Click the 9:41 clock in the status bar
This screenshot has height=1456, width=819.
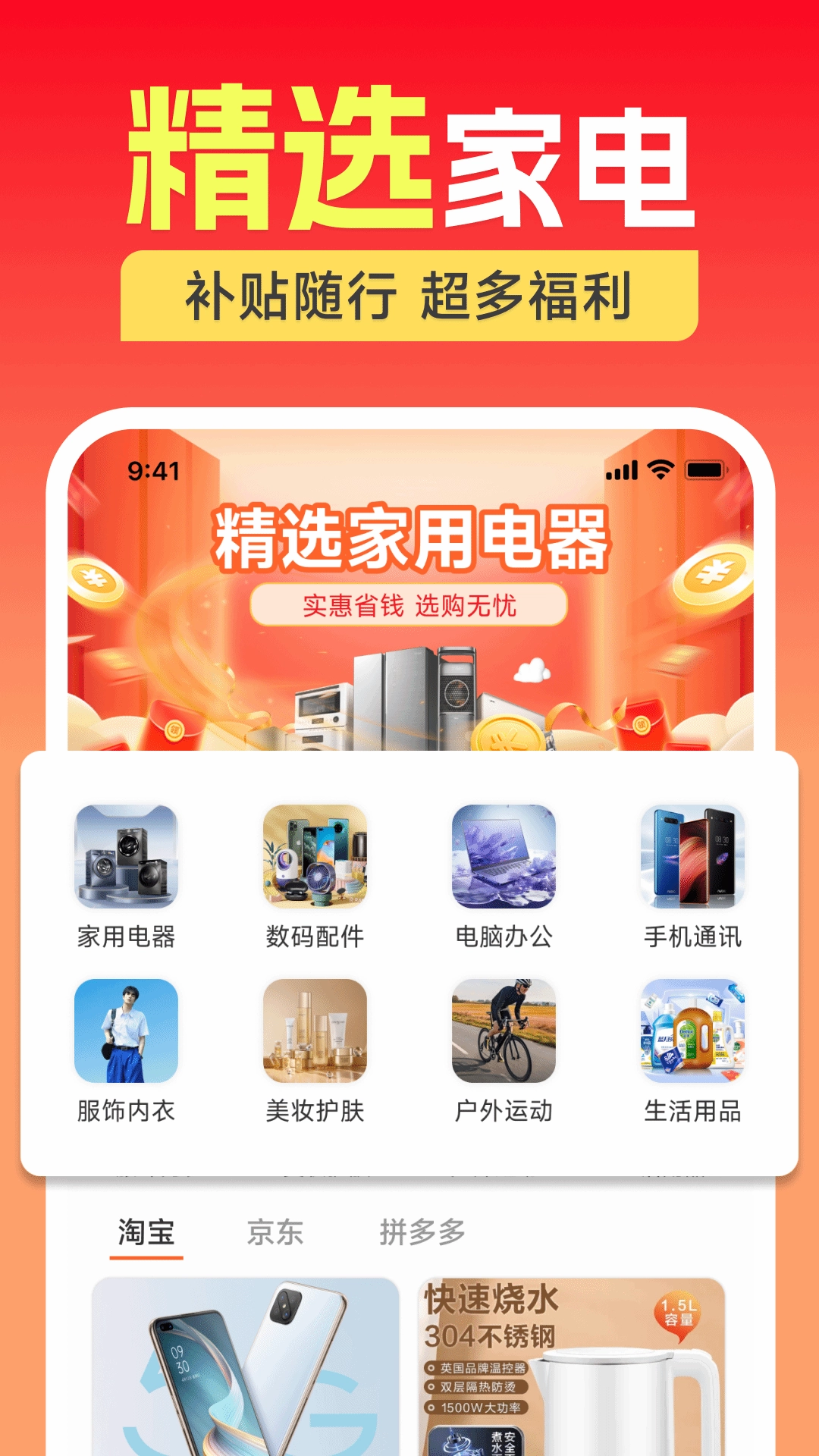[149, 471]
